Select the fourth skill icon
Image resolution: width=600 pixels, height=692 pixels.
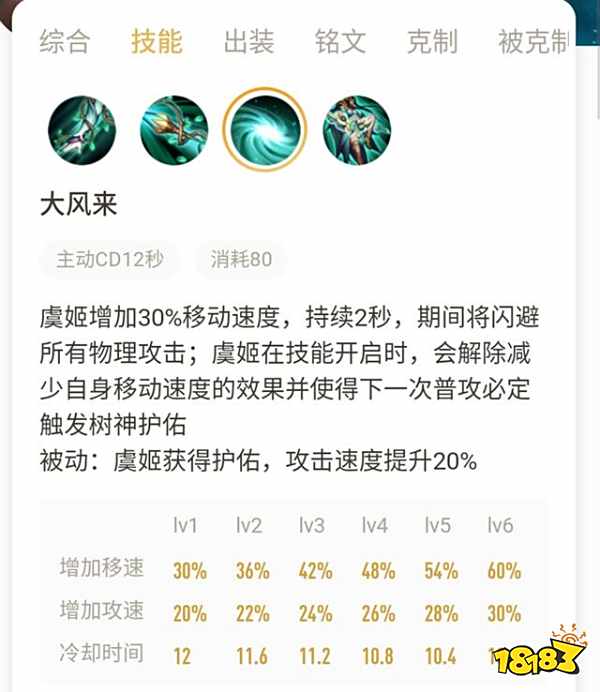tap(357, 130)
